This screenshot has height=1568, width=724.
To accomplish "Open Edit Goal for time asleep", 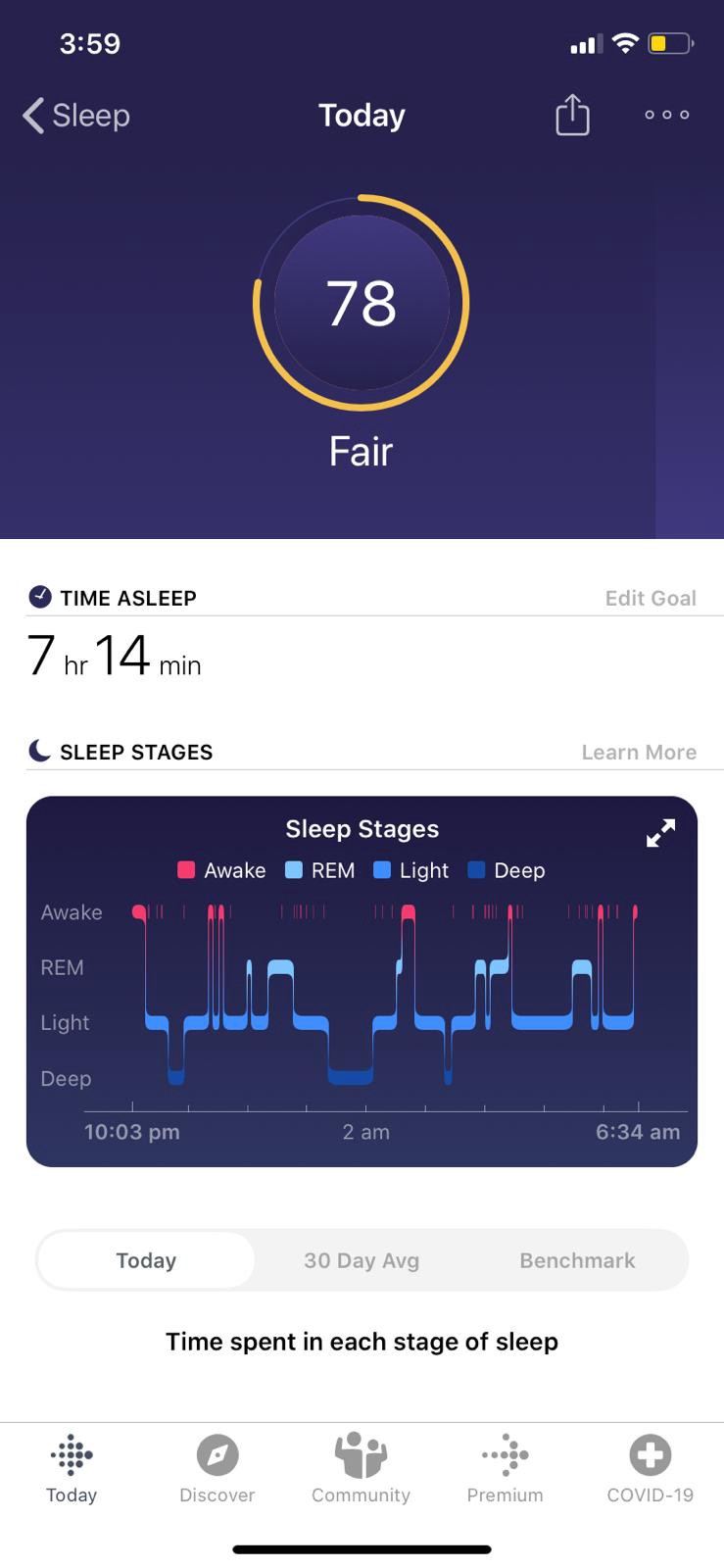I will pos(651,597).
